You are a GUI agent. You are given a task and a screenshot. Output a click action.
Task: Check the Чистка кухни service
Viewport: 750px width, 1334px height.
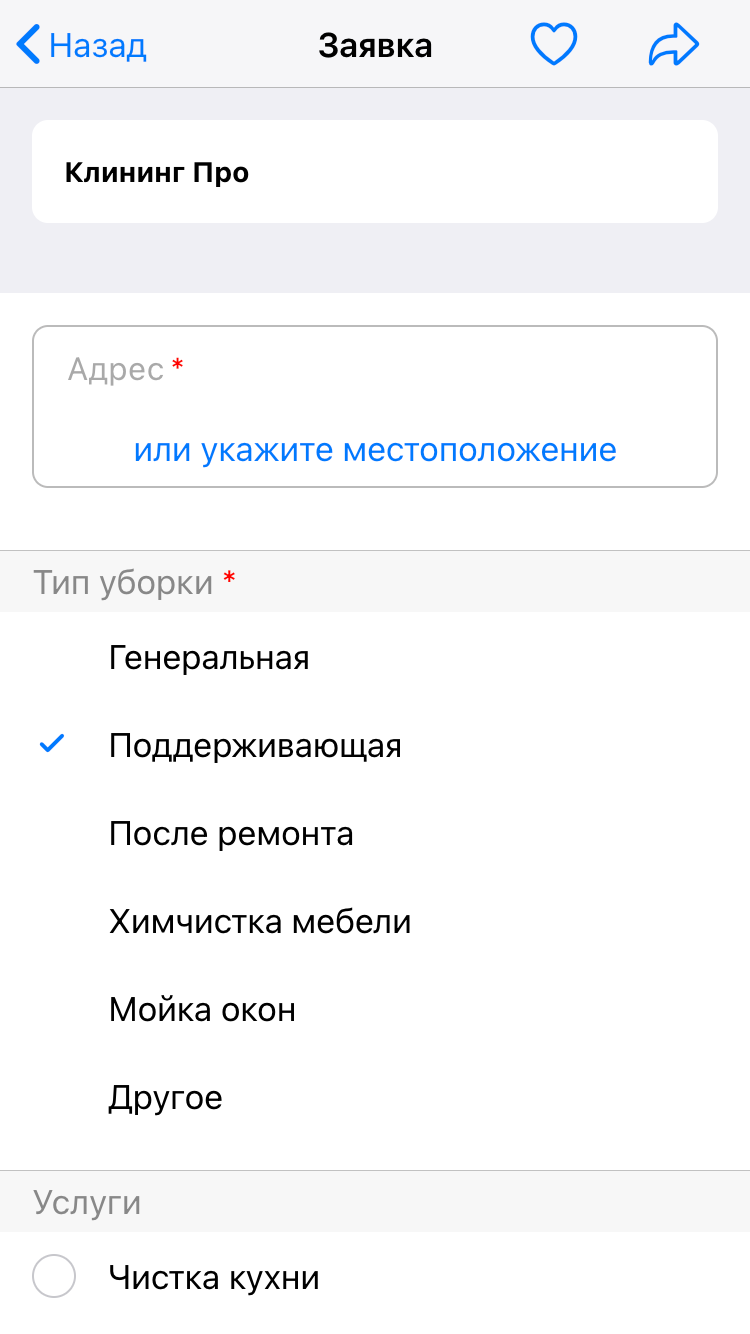(375, 1277)
